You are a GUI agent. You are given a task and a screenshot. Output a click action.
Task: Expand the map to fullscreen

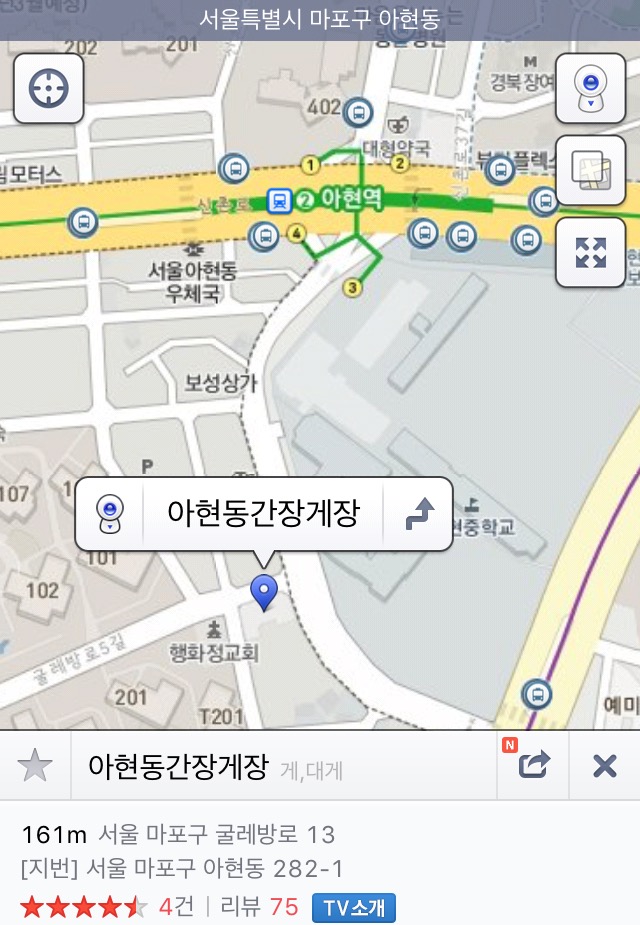[x=590, y=252]
